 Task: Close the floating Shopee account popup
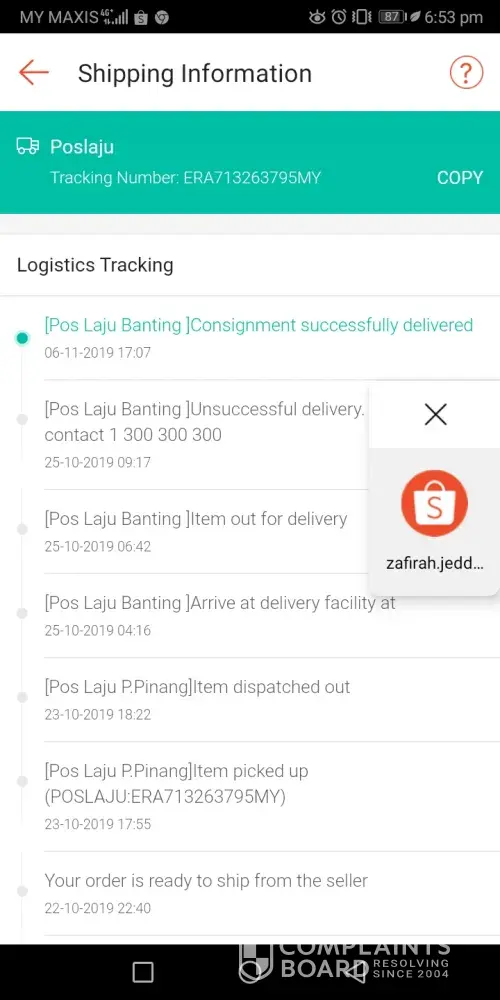pyautogui.click(x=436, y=415)
